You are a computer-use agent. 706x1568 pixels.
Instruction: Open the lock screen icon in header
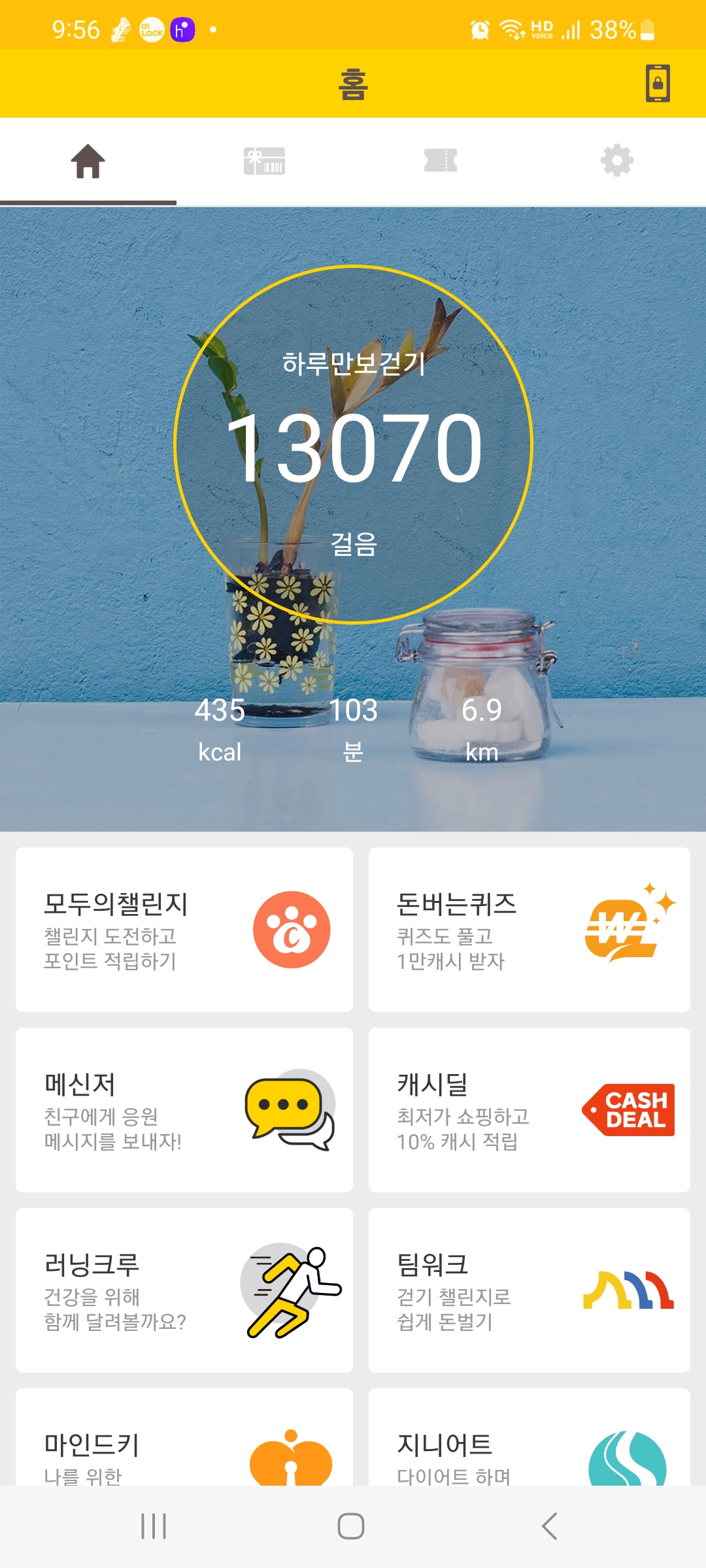658,83
